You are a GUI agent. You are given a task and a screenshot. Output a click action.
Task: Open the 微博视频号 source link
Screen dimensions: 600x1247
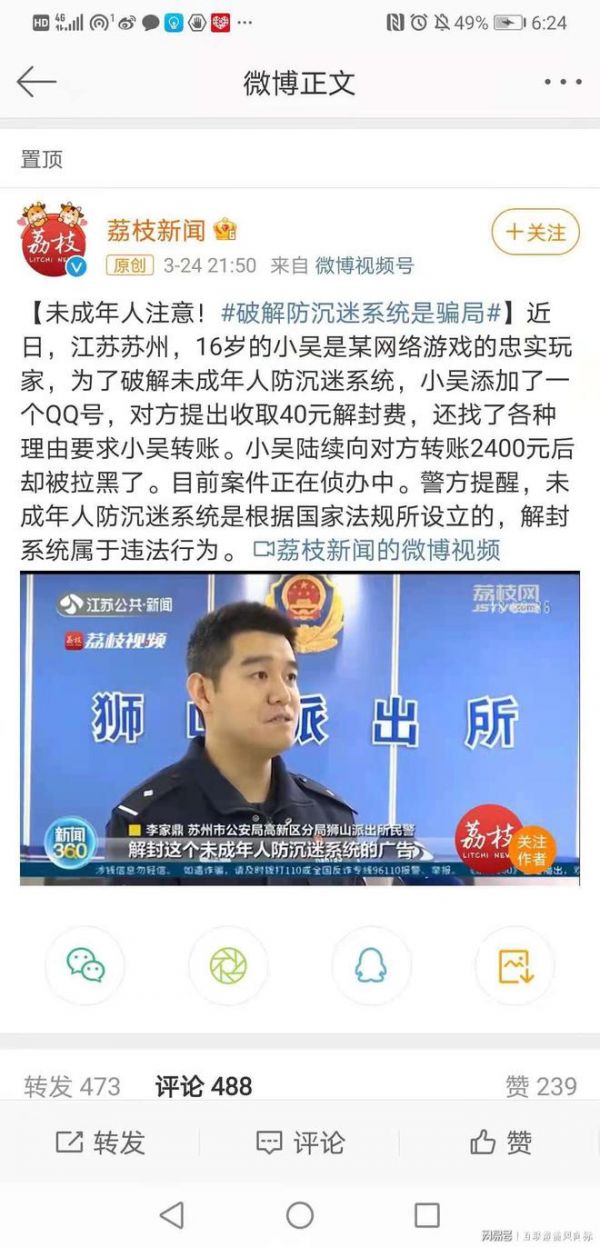pyautogui.click(x=364, y=265)
